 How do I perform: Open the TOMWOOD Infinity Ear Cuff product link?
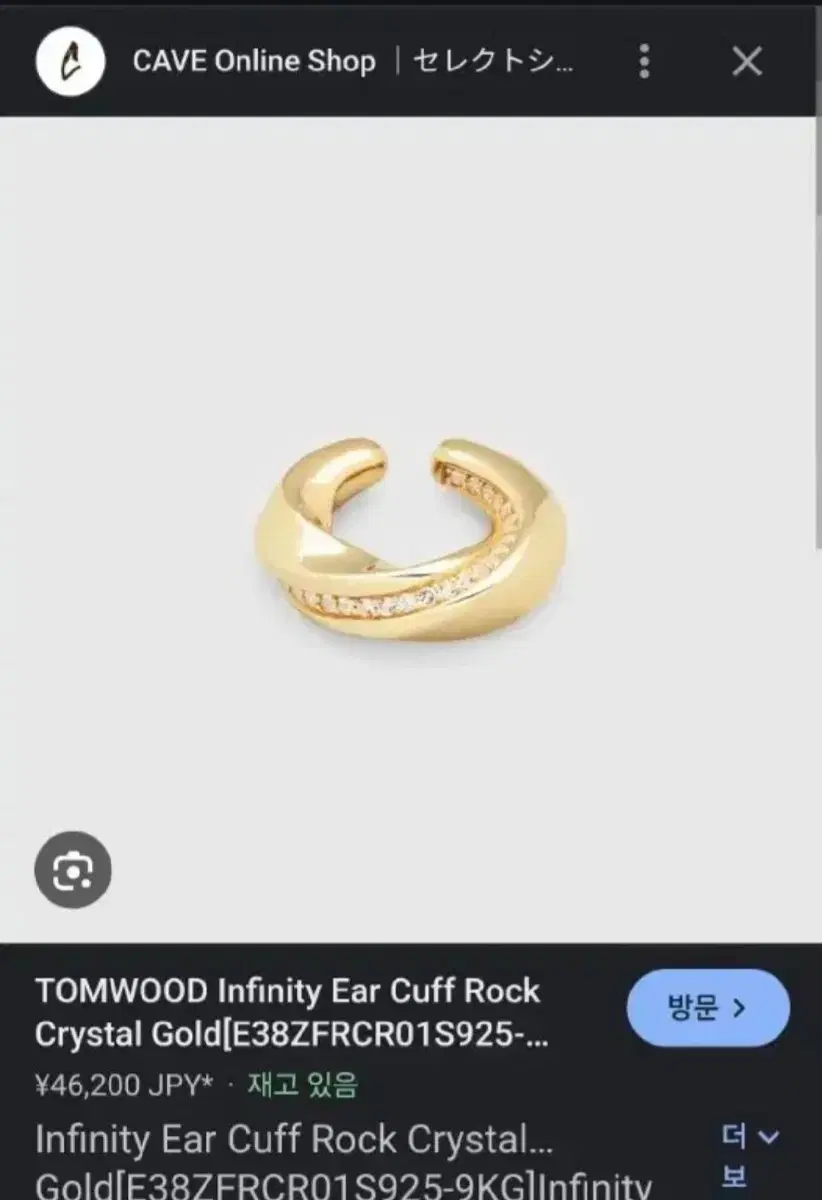[288, 1012]
